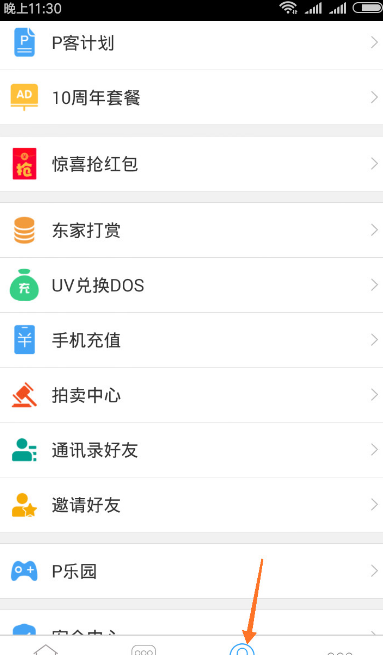Open 拍卖中心

pos(191,395)
